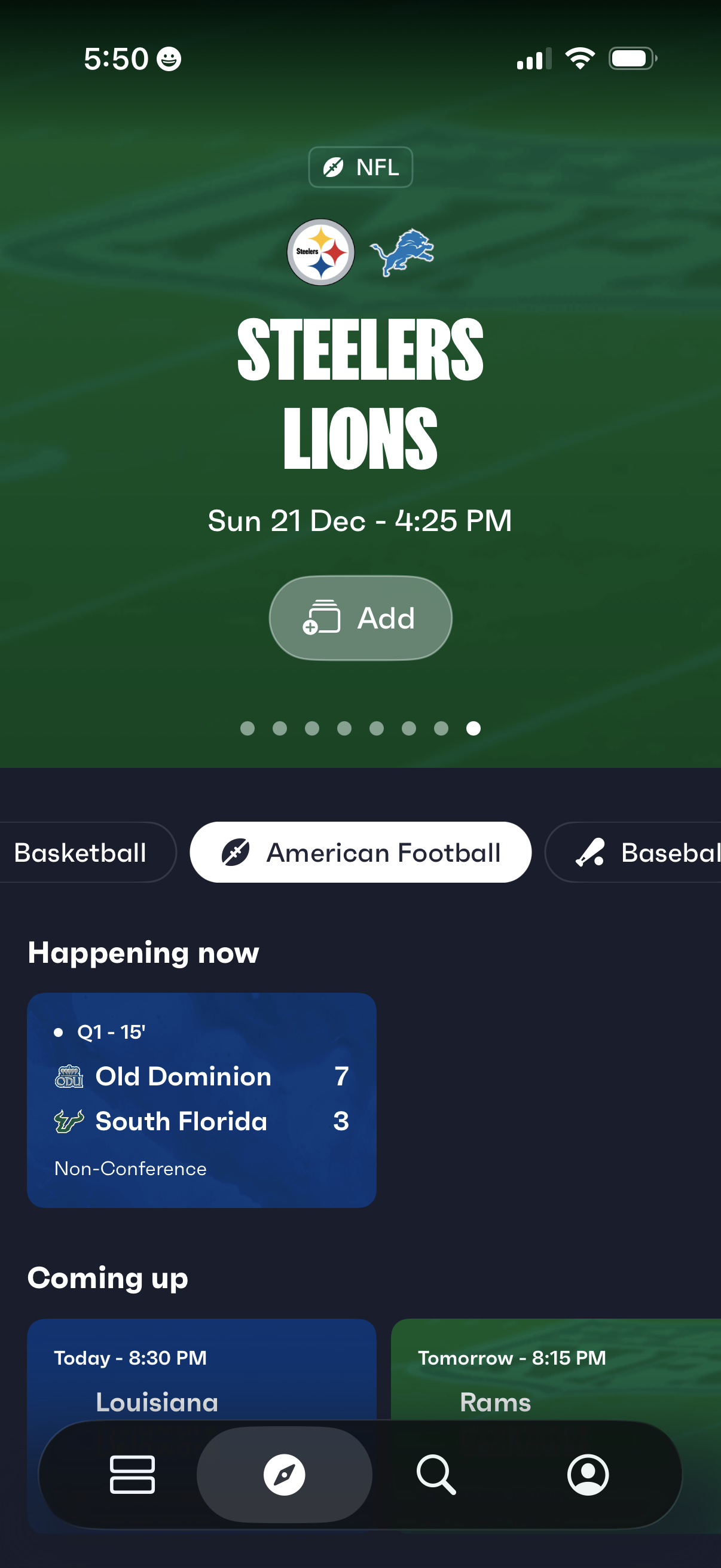The width and height of the screenshot is (721, 1568).
Task: Add the Steelers vs Lions game
Action: pos(360,618)
